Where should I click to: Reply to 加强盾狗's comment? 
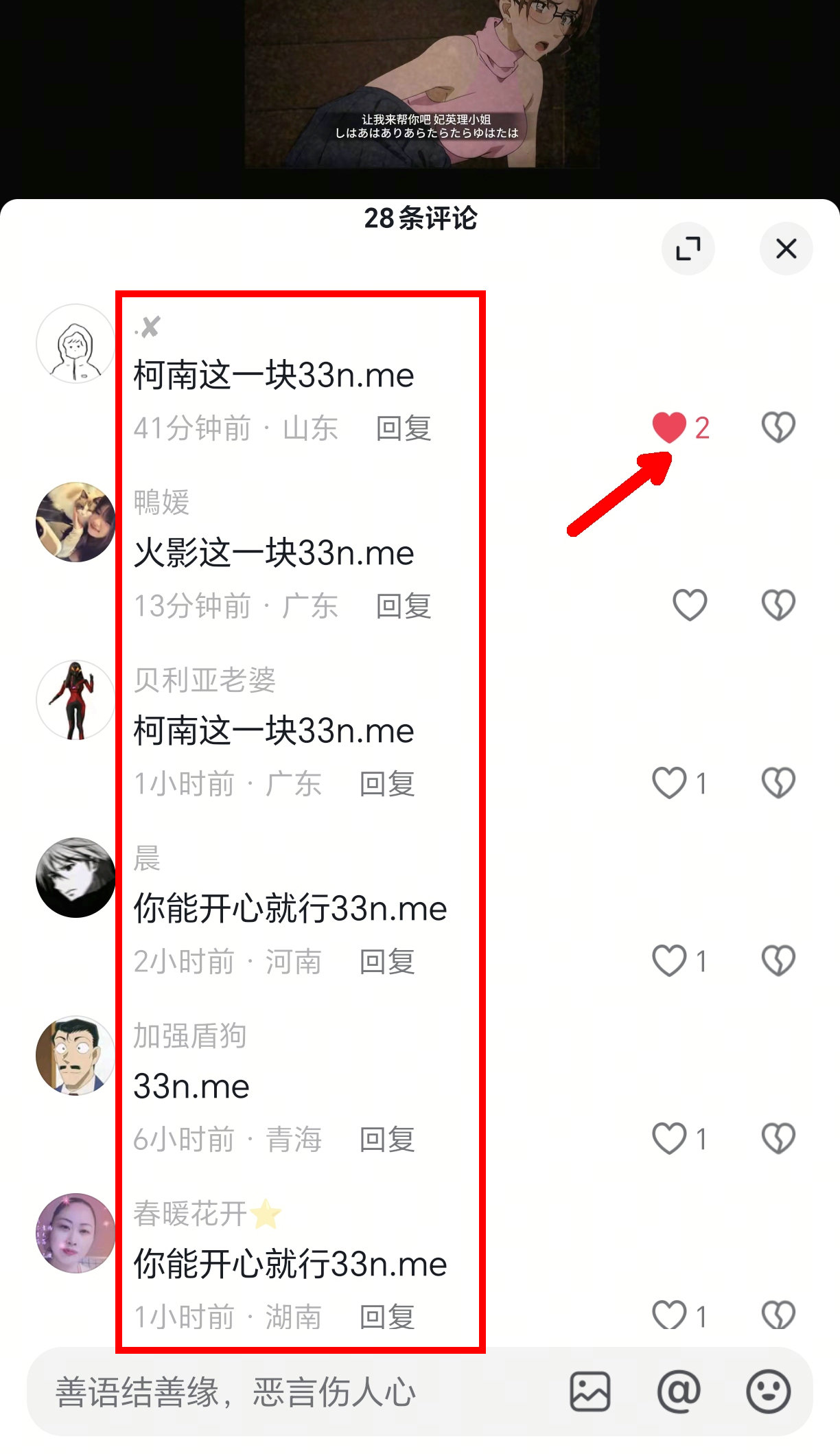387,1140
